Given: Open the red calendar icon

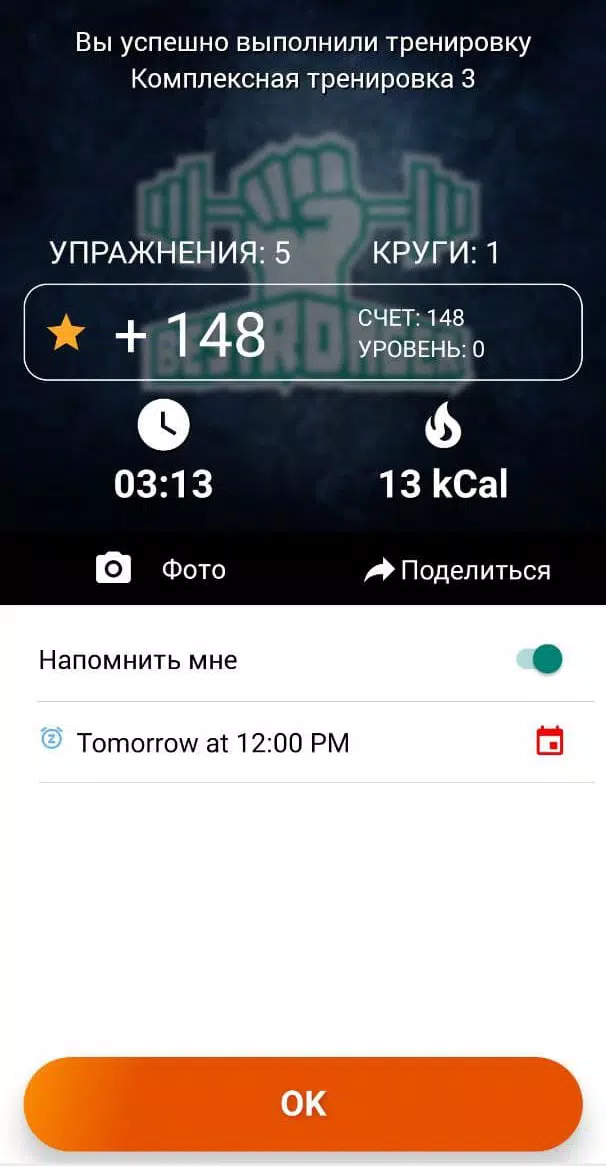Looking at the screenshot, I should [550, 741].
